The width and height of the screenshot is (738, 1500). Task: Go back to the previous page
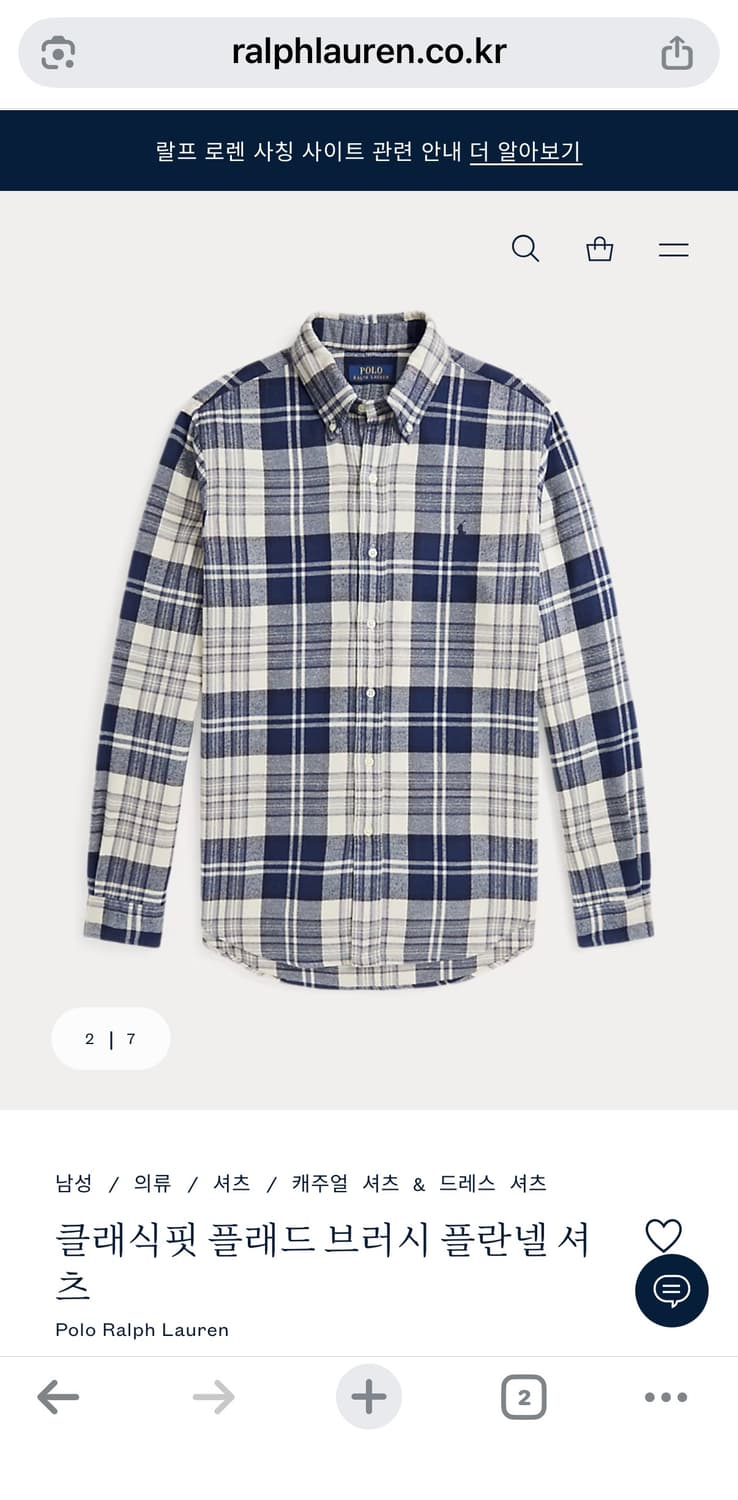pos(58,1397)
